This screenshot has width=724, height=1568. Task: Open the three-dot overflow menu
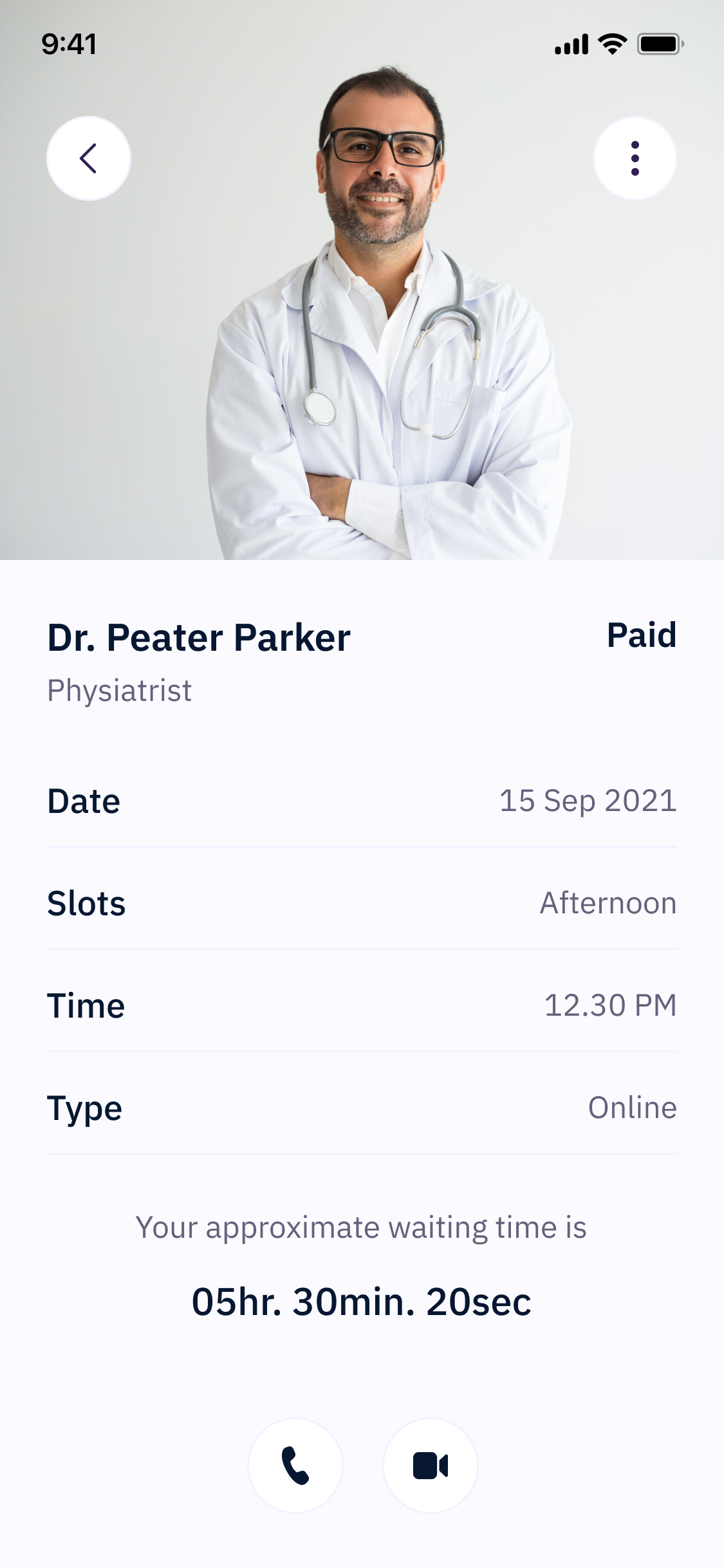[635, 158]
